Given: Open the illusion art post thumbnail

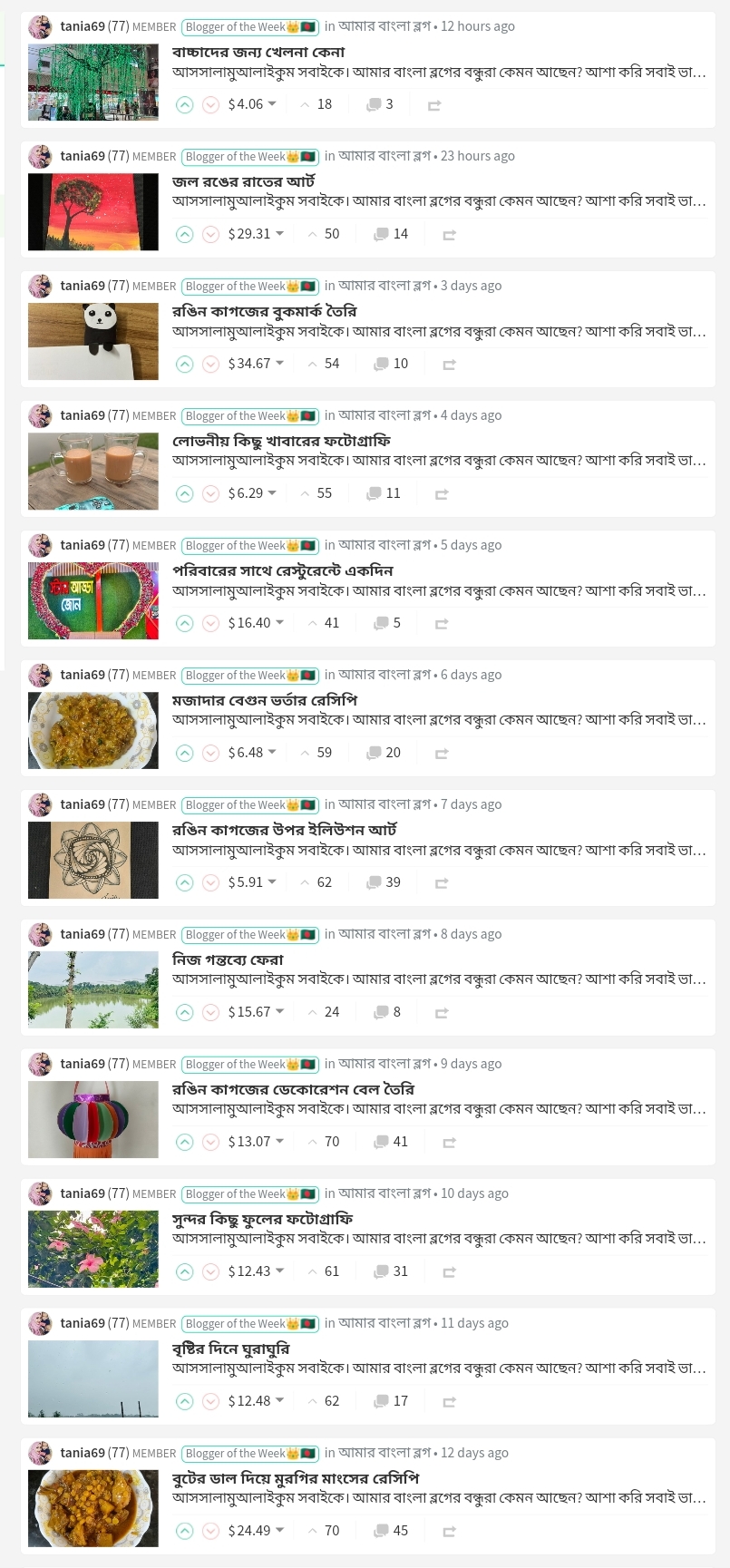Looking at the screenshot, I should pos(93,860).
